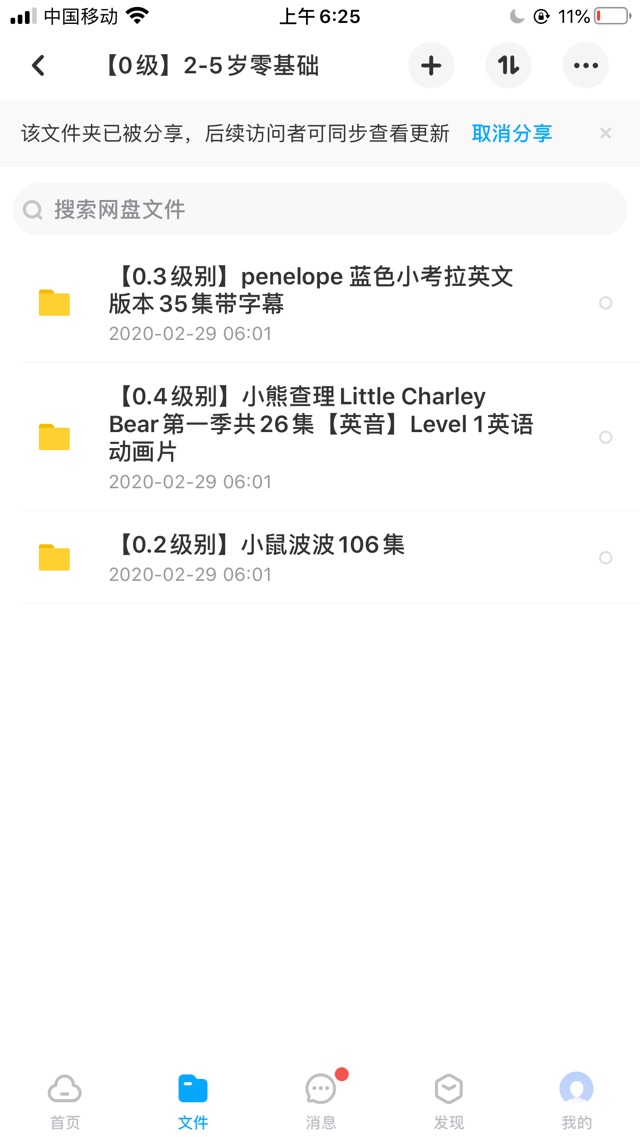Viewport: 640px width, 1137px height.
Task: Tap the plus button to add files
Action: [431, 66]
